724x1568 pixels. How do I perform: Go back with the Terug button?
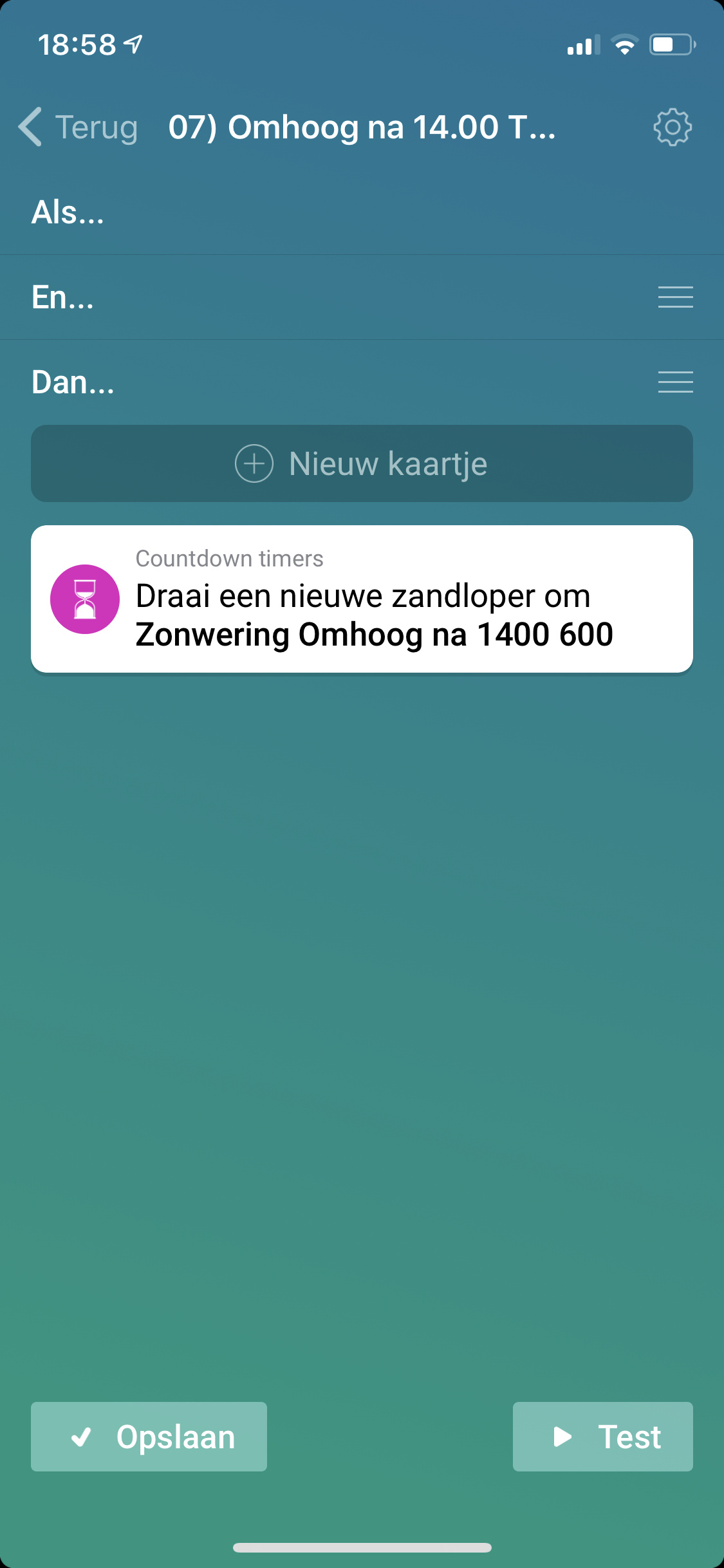click(x=79, y=127)
